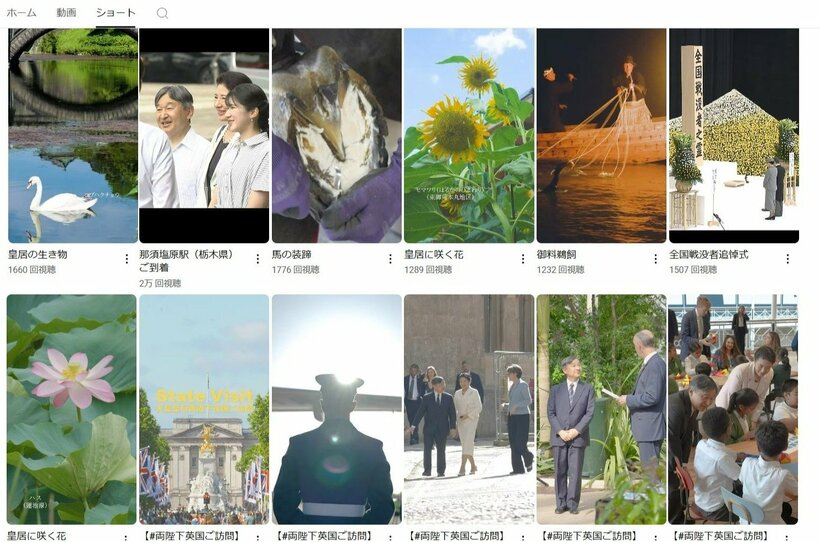Play the short with children at table
This screenshot has width=820, height=542.
coord(733,408)
